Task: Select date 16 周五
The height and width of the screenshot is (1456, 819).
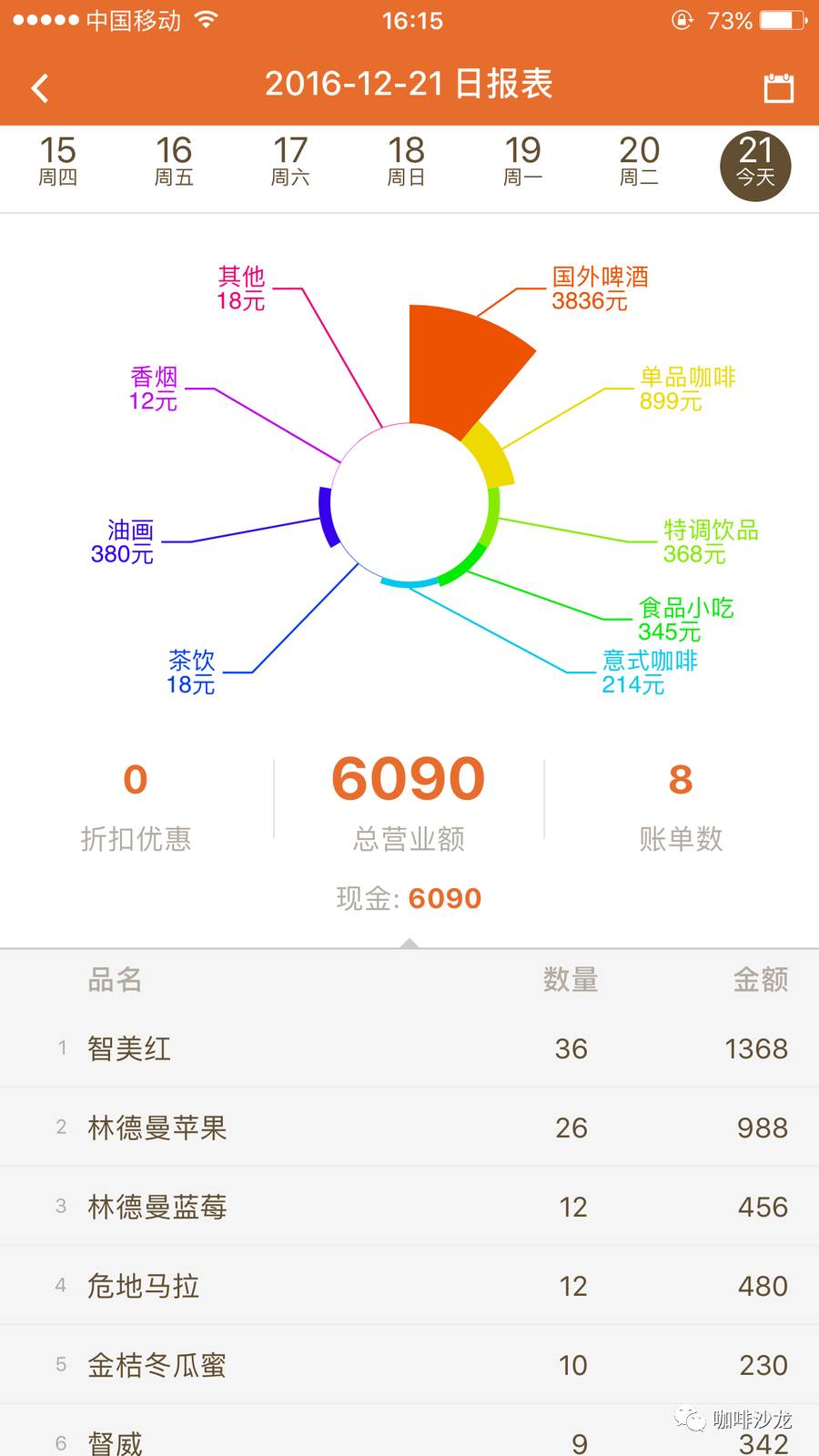Action: pos(174,161)
